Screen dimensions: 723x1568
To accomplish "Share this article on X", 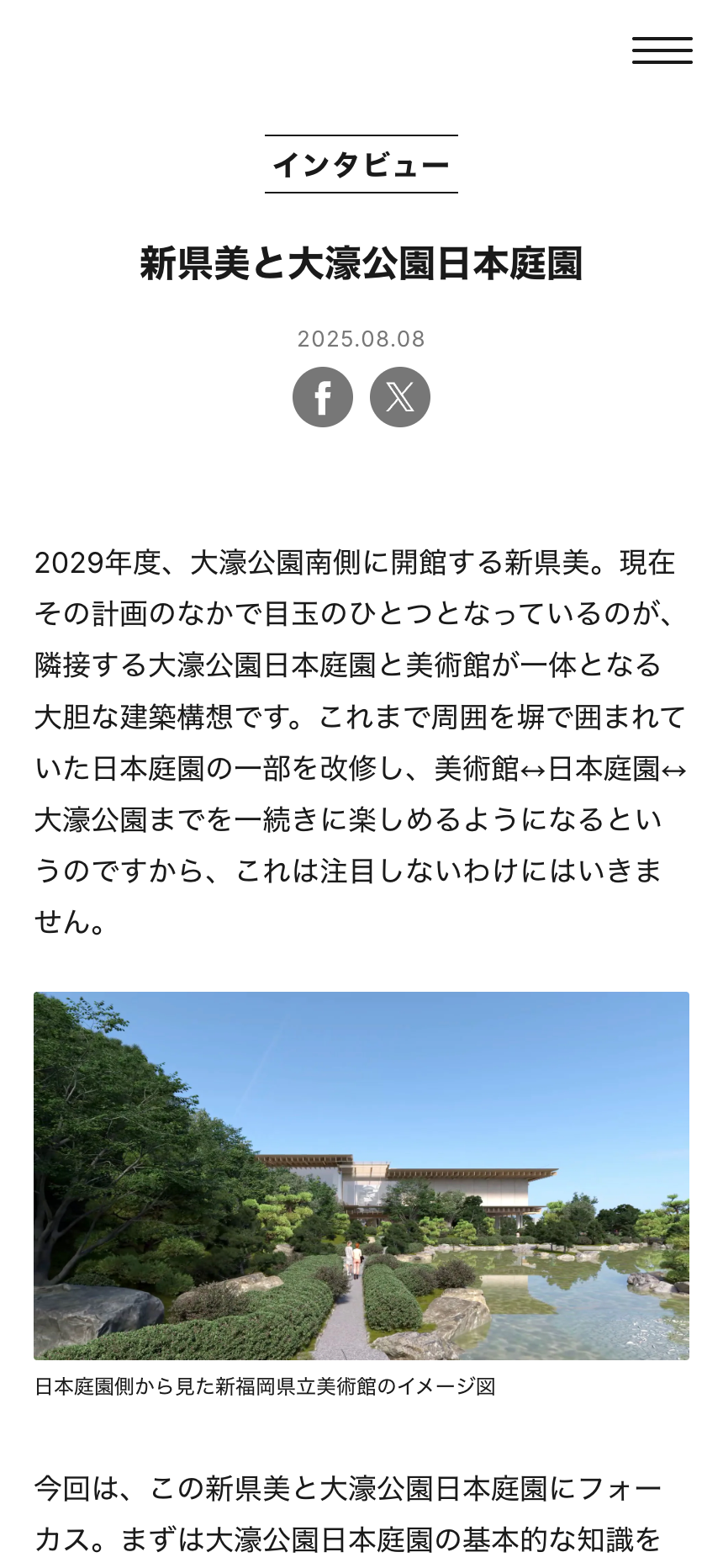I will point(400,397).
